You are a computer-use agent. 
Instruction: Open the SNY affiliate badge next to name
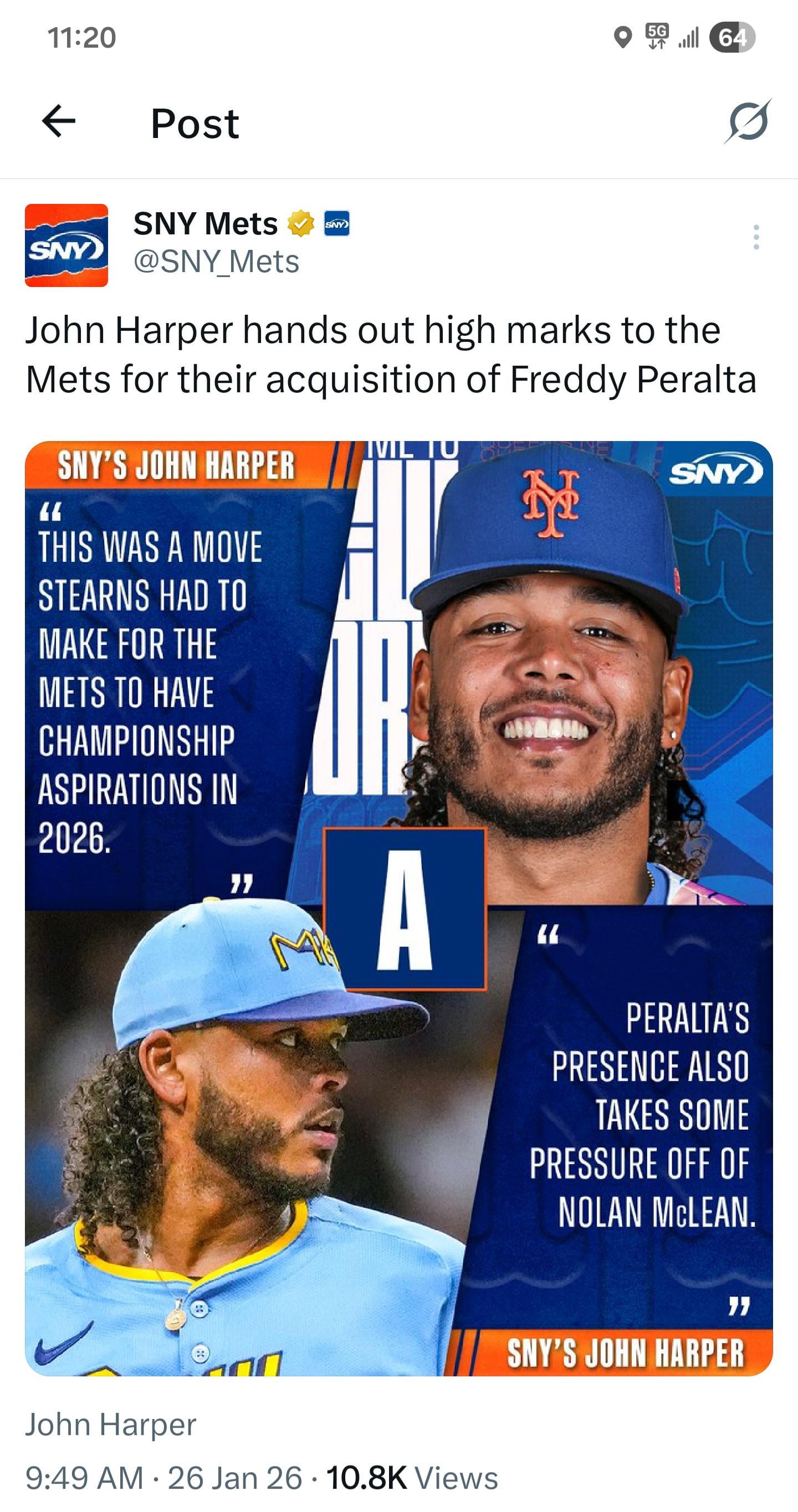pyautogui.click(x=337, y=224)
